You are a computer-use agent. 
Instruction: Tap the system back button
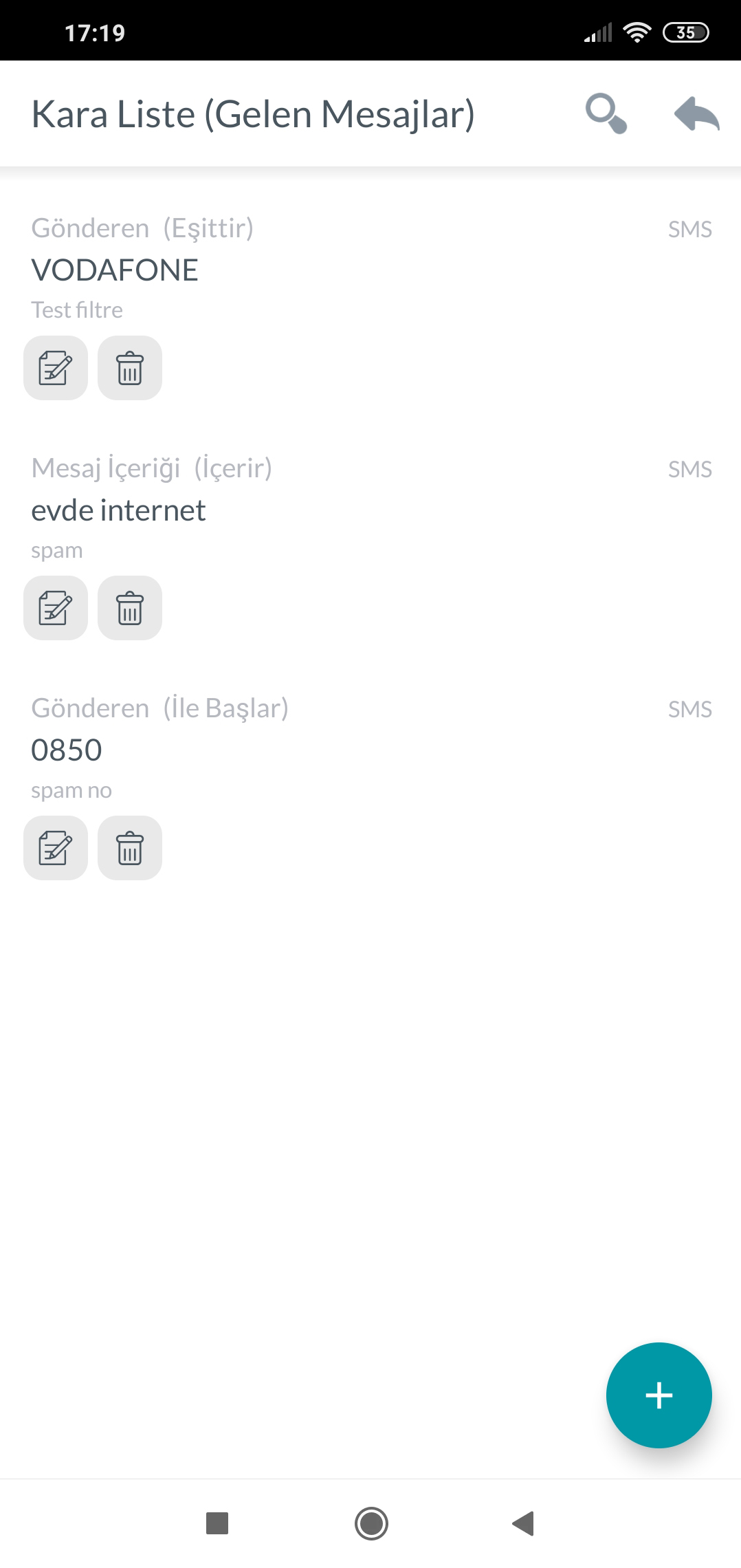(523, 1523)
